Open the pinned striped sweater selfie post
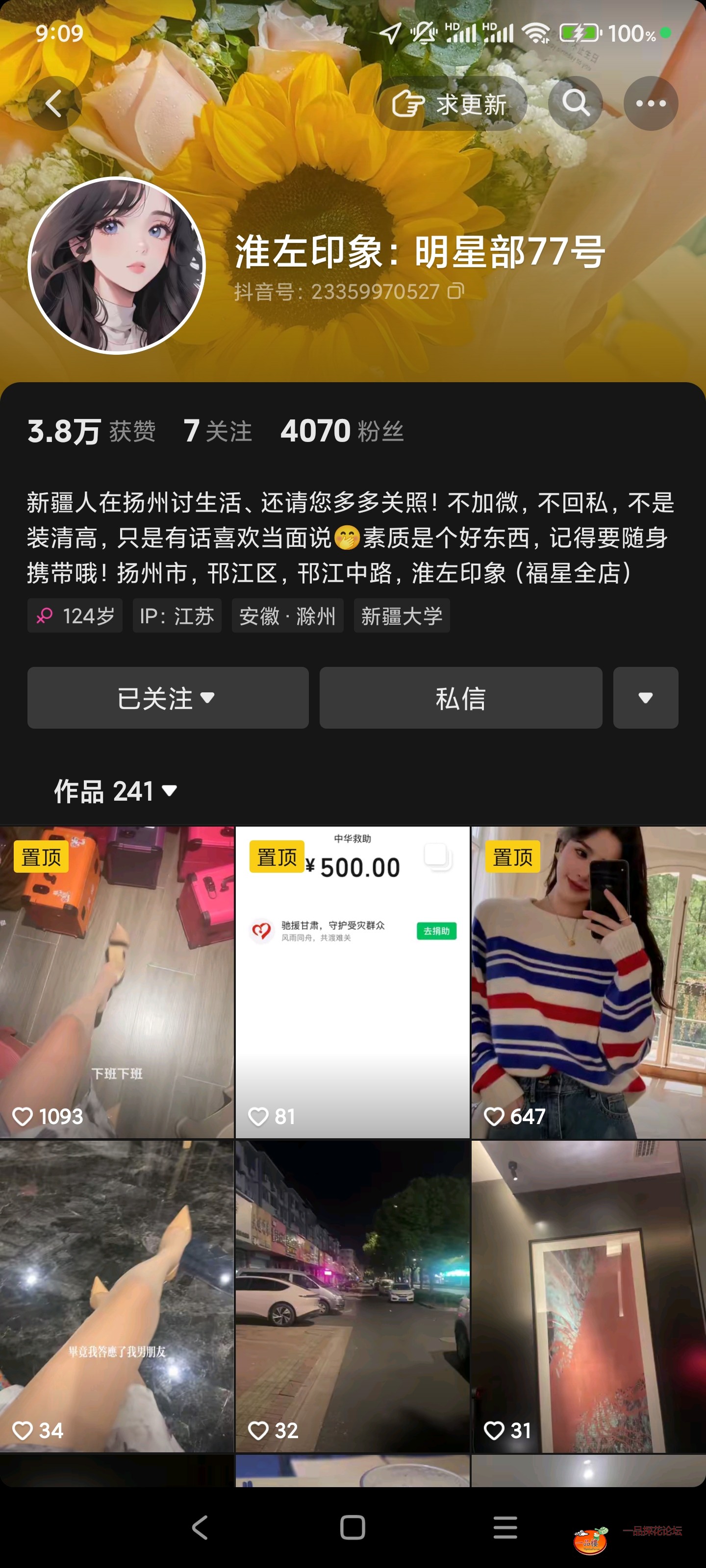Image resolution: width=706 pixels, height=1568 pixels. (x=588, y=981)
